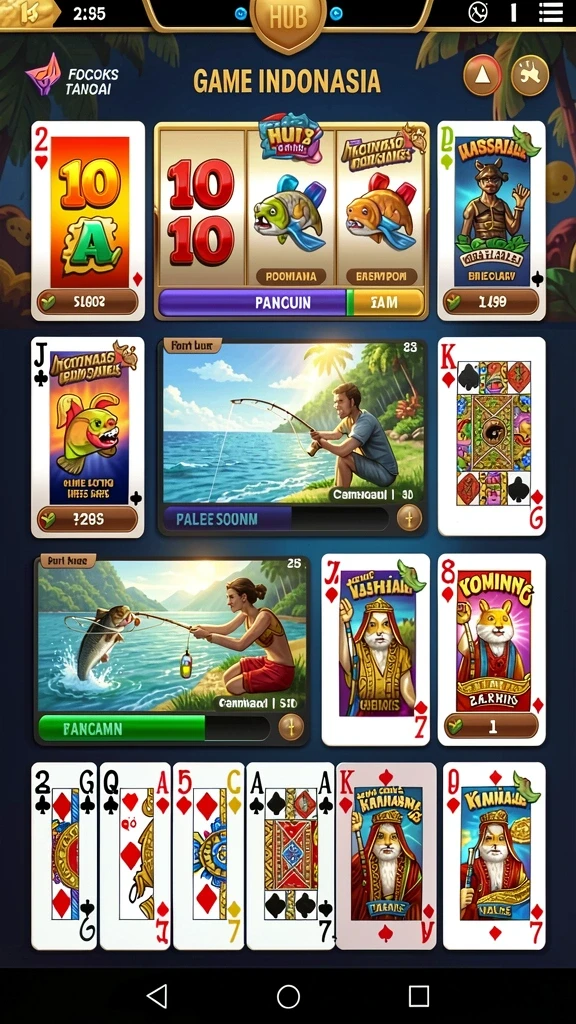This screenshot has height=1024, width=576.
Task: Tap the HUB shield button
Action: [288, 18]
